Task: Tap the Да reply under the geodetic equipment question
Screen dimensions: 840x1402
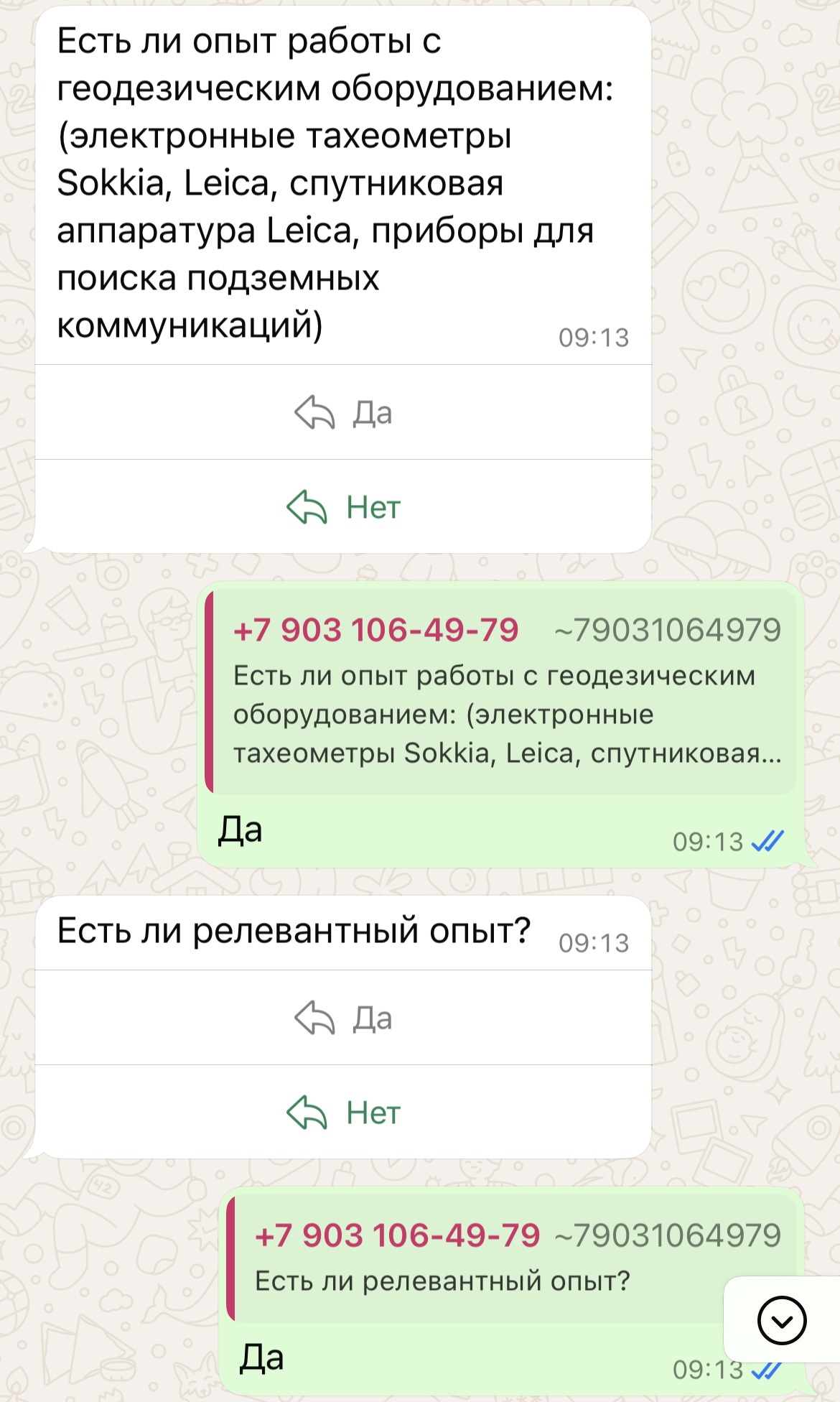Action: point(343,412)
